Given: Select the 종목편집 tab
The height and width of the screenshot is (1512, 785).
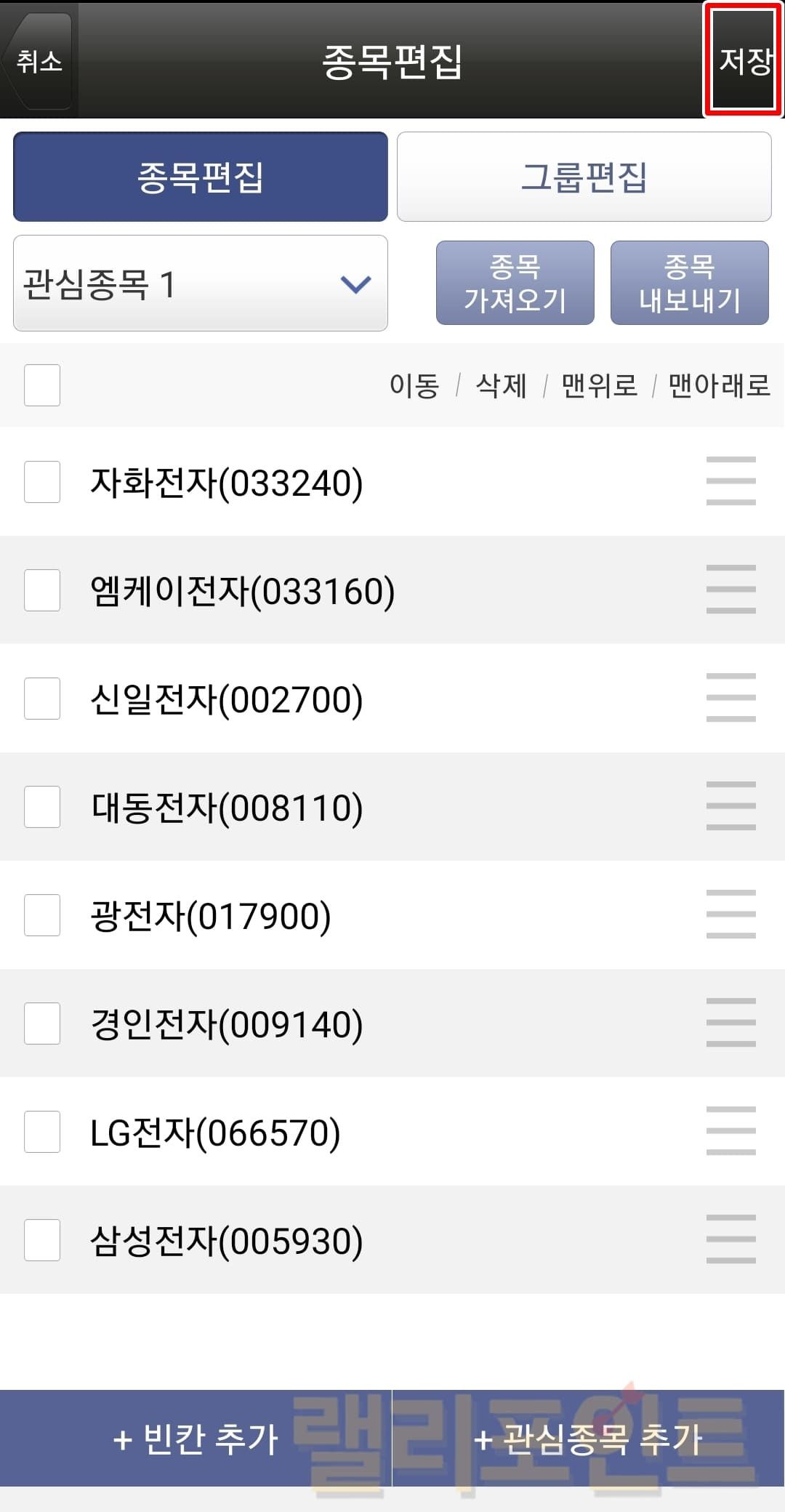Looking at the screenshot, I should click(x=200, y=177).
